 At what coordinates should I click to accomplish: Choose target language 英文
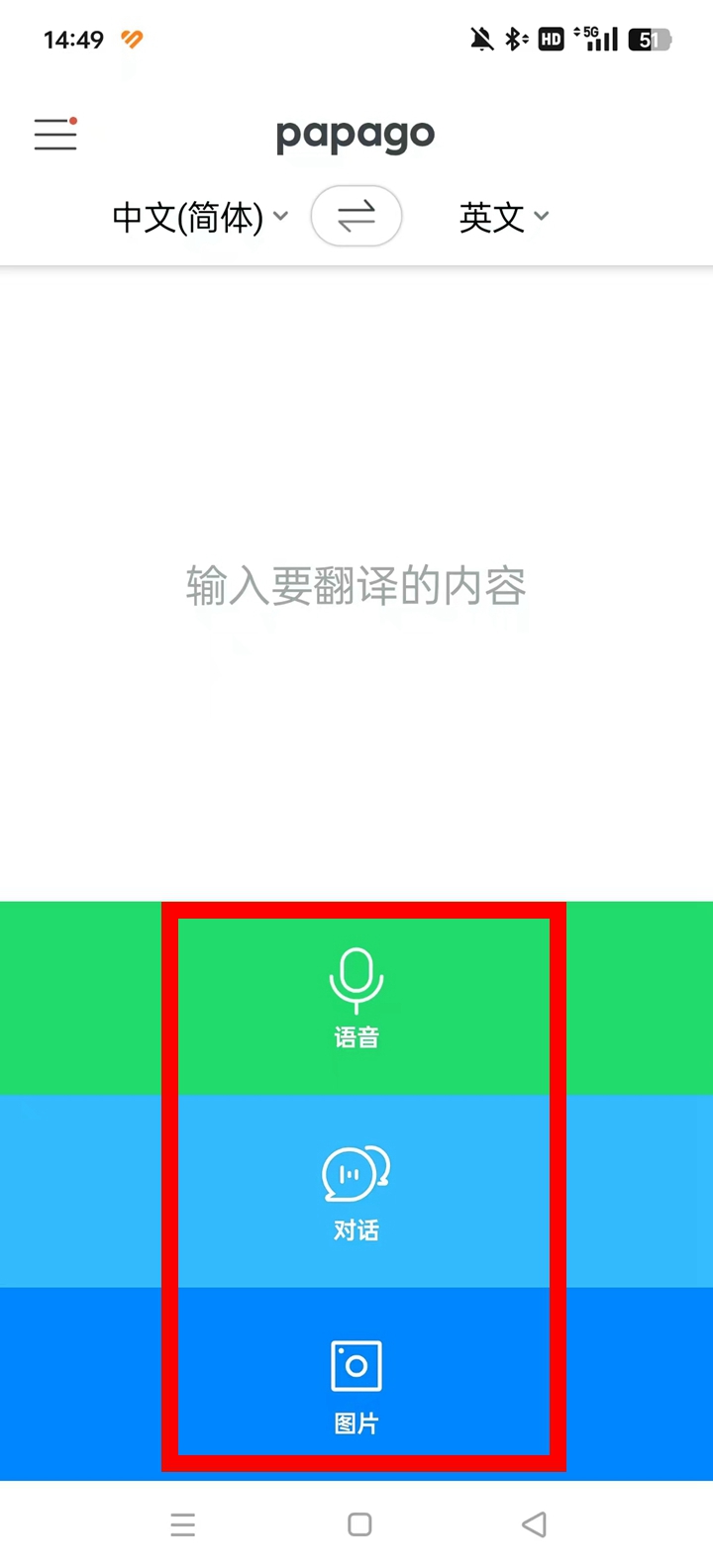[x=503, y=217]
